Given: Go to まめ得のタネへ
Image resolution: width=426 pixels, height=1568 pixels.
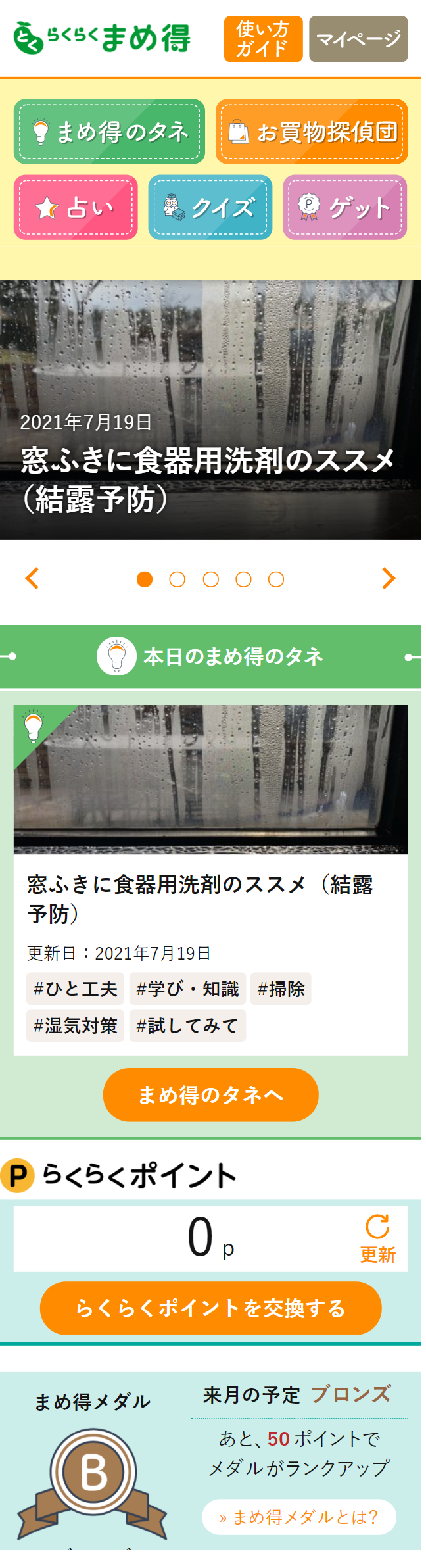Looking at the screenshot, I should tap(210, 1094).
